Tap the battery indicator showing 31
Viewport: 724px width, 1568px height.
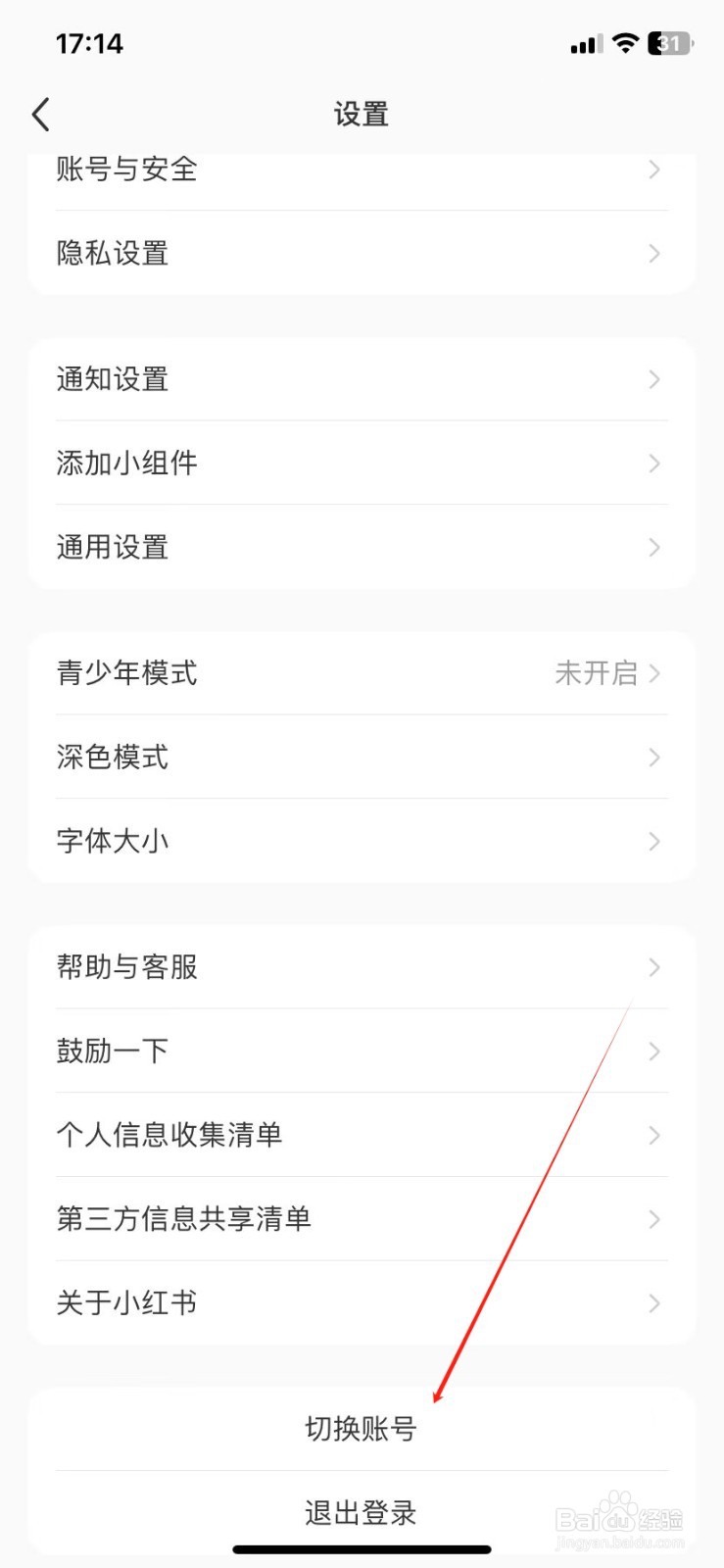tap(669, 43)
